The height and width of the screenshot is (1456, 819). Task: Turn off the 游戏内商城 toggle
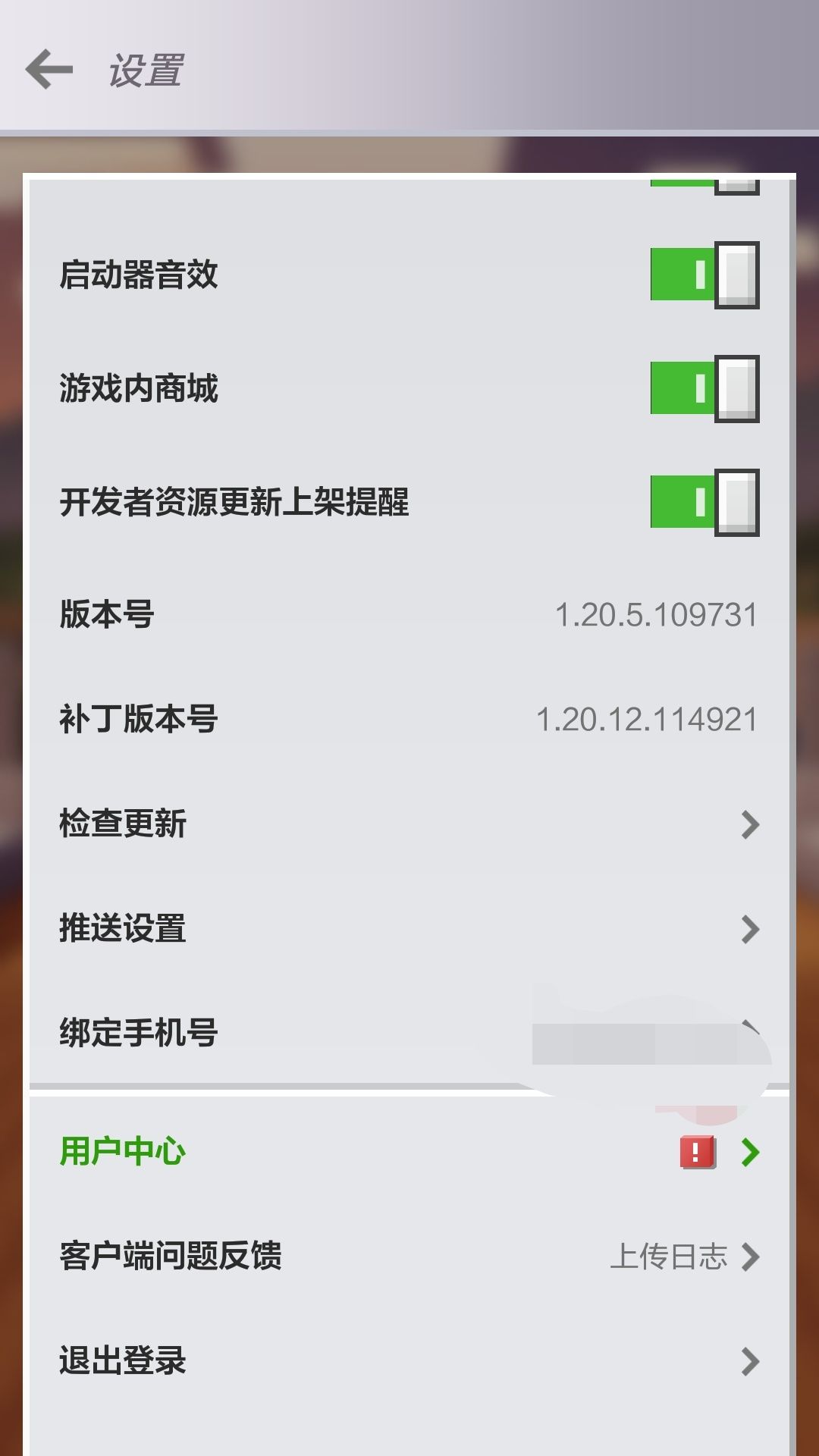point(701,388)
